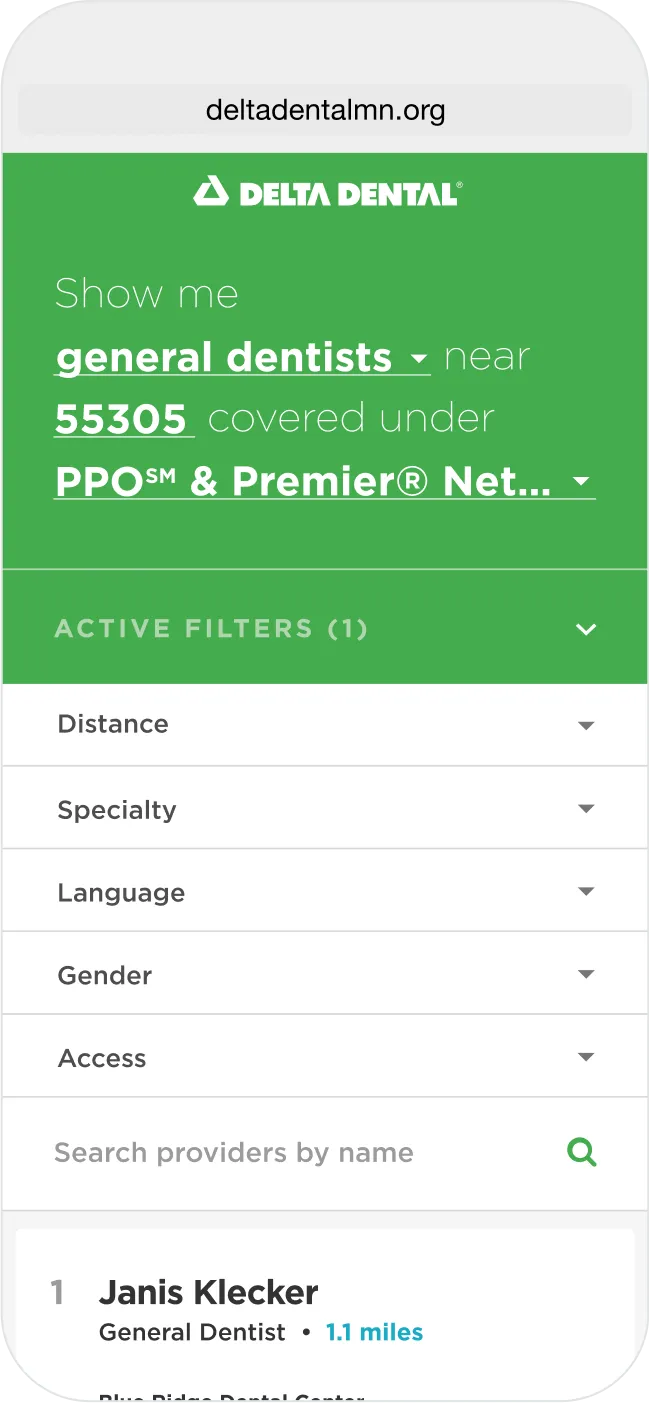This screenshot has height=1403, width=649.
Task: Edit the 55305 zip code field
Action: [x=124, y=419]
